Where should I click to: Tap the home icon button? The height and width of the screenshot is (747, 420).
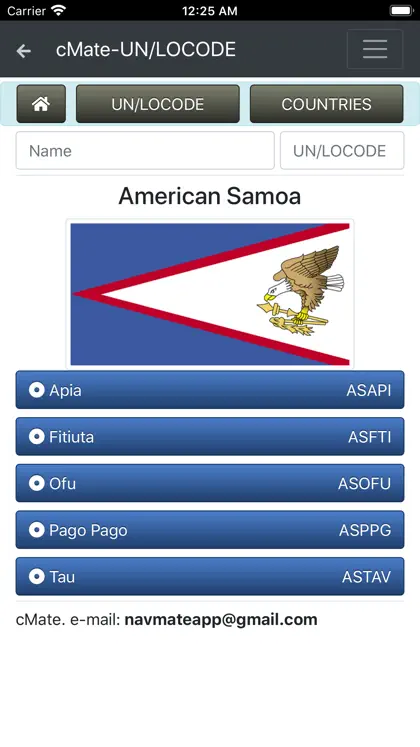coord(41,104)
